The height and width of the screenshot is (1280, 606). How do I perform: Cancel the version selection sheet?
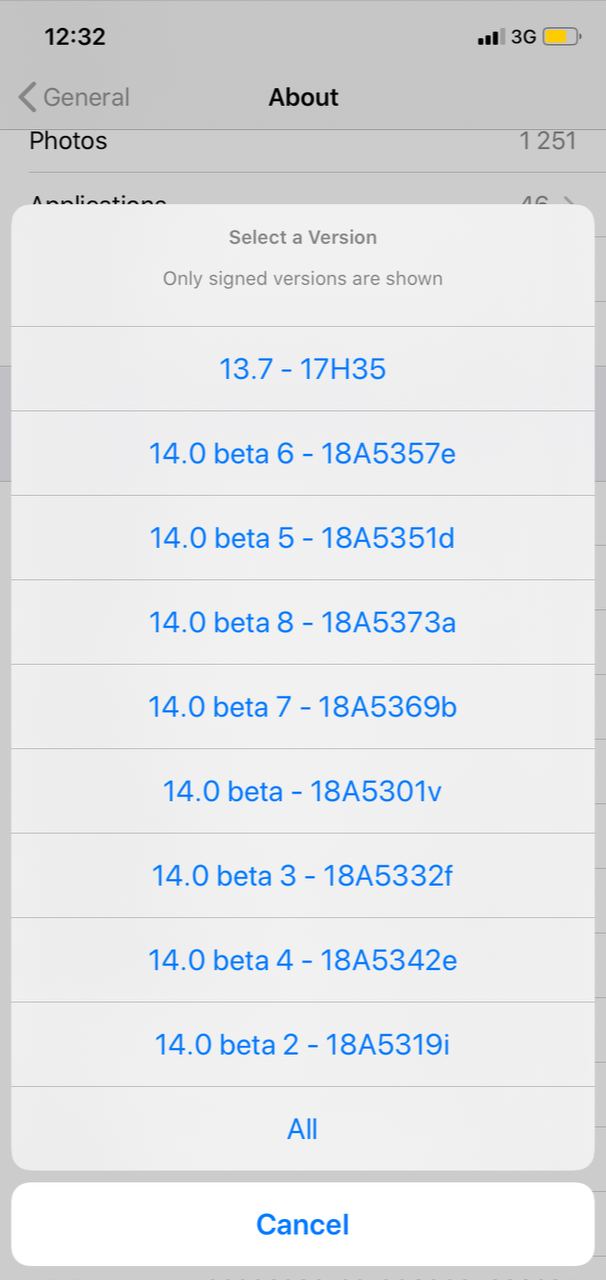(303, 1224)
